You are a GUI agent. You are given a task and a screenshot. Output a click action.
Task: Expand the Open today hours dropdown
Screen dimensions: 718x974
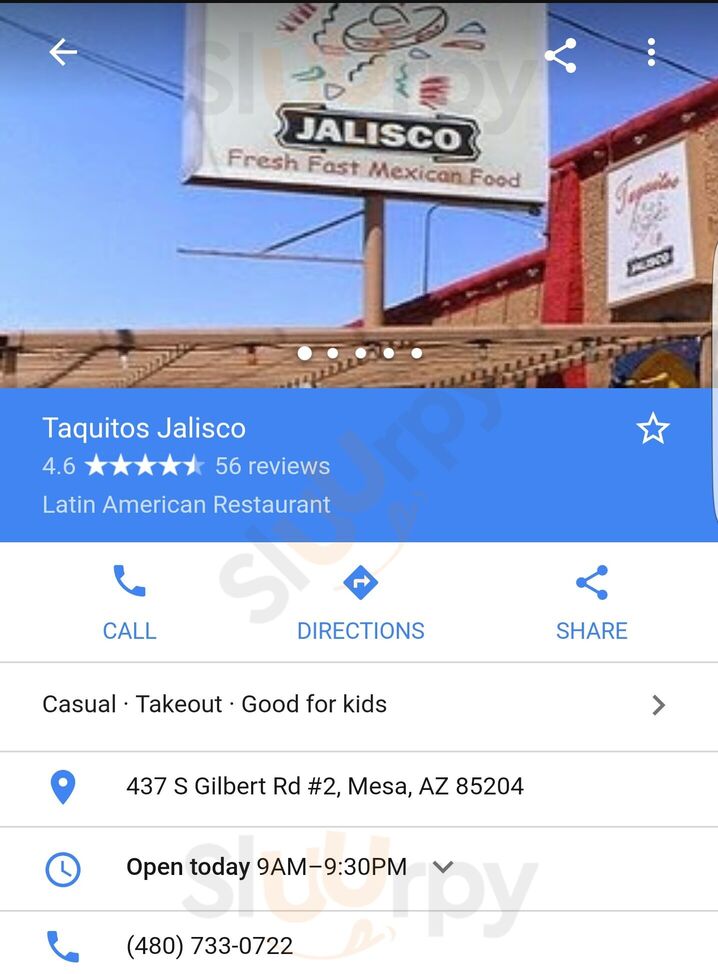(x=443, y=867)
